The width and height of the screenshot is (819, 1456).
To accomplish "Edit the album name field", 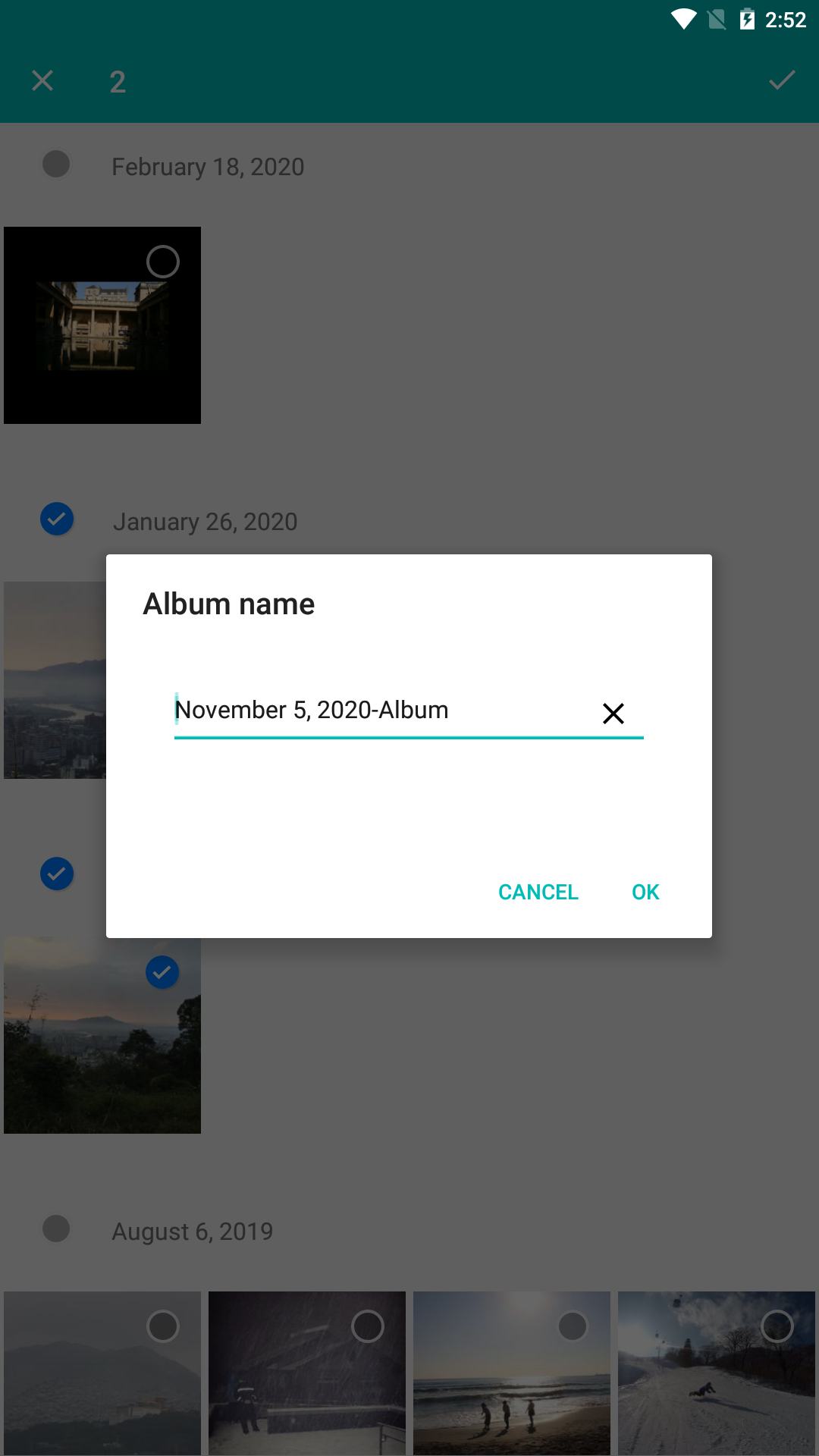I will [x=379, y=711].
